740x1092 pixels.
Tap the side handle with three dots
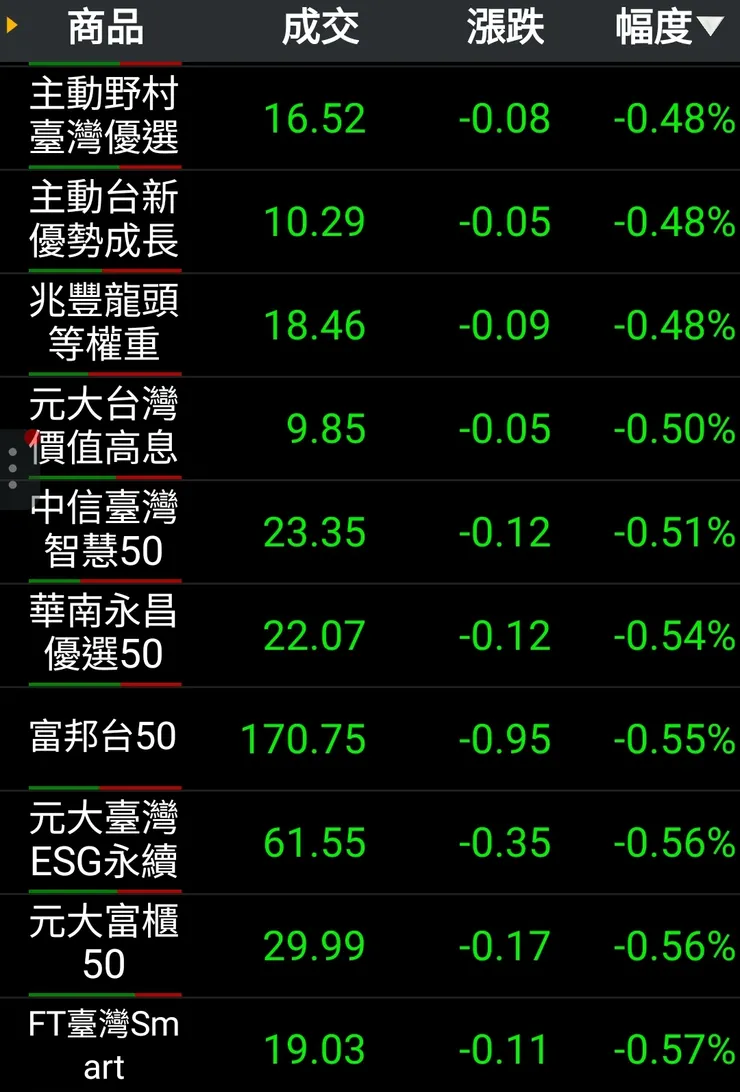coord(12,468)
